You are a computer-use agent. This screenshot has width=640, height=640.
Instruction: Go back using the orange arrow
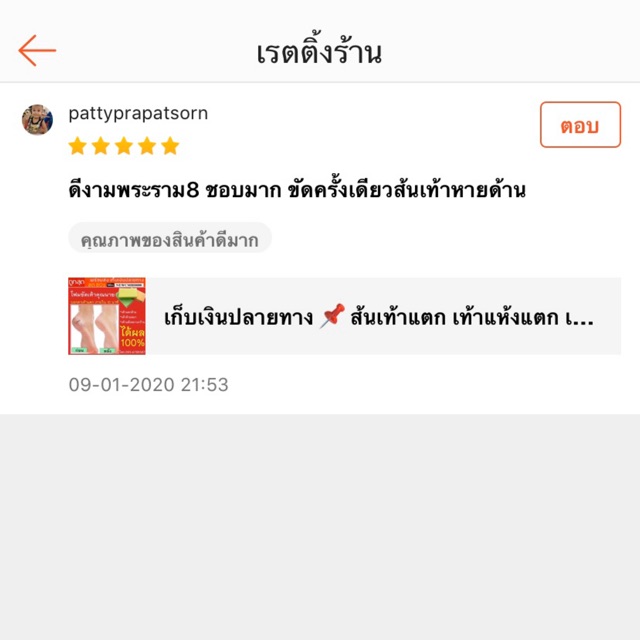click(x=37, y=51)
